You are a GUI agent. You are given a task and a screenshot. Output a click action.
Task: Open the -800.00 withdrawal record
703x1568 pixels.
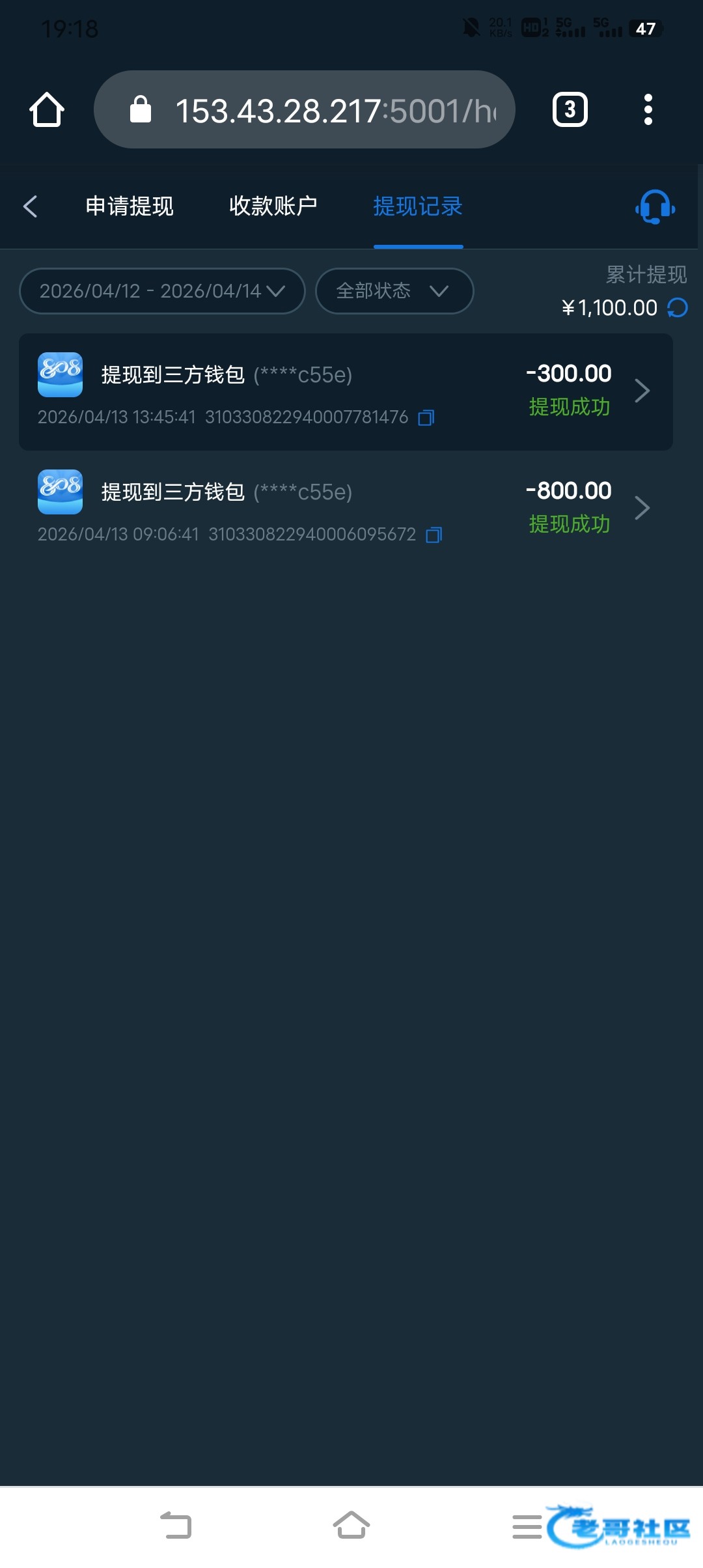pos(346,509)
